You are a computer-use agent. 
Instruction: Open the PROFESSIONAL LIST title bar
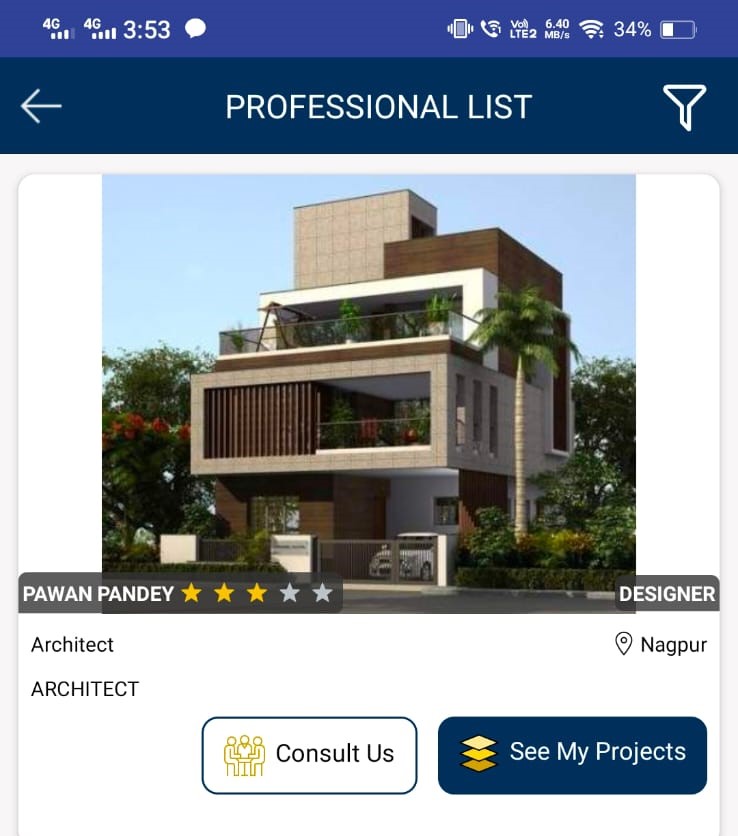coord(379,105)
